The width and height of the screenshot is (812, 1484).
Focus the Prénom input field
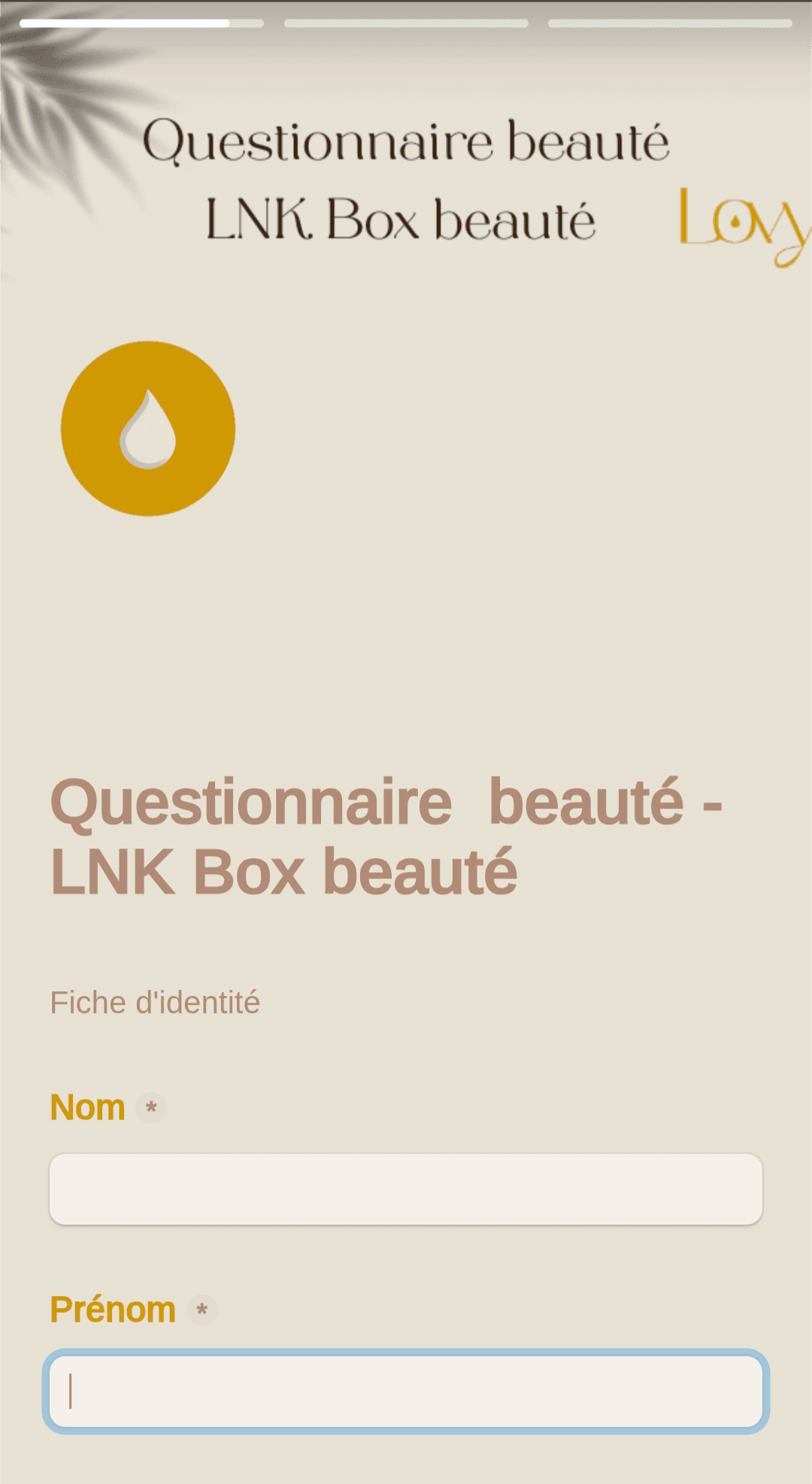(406, 1391)
